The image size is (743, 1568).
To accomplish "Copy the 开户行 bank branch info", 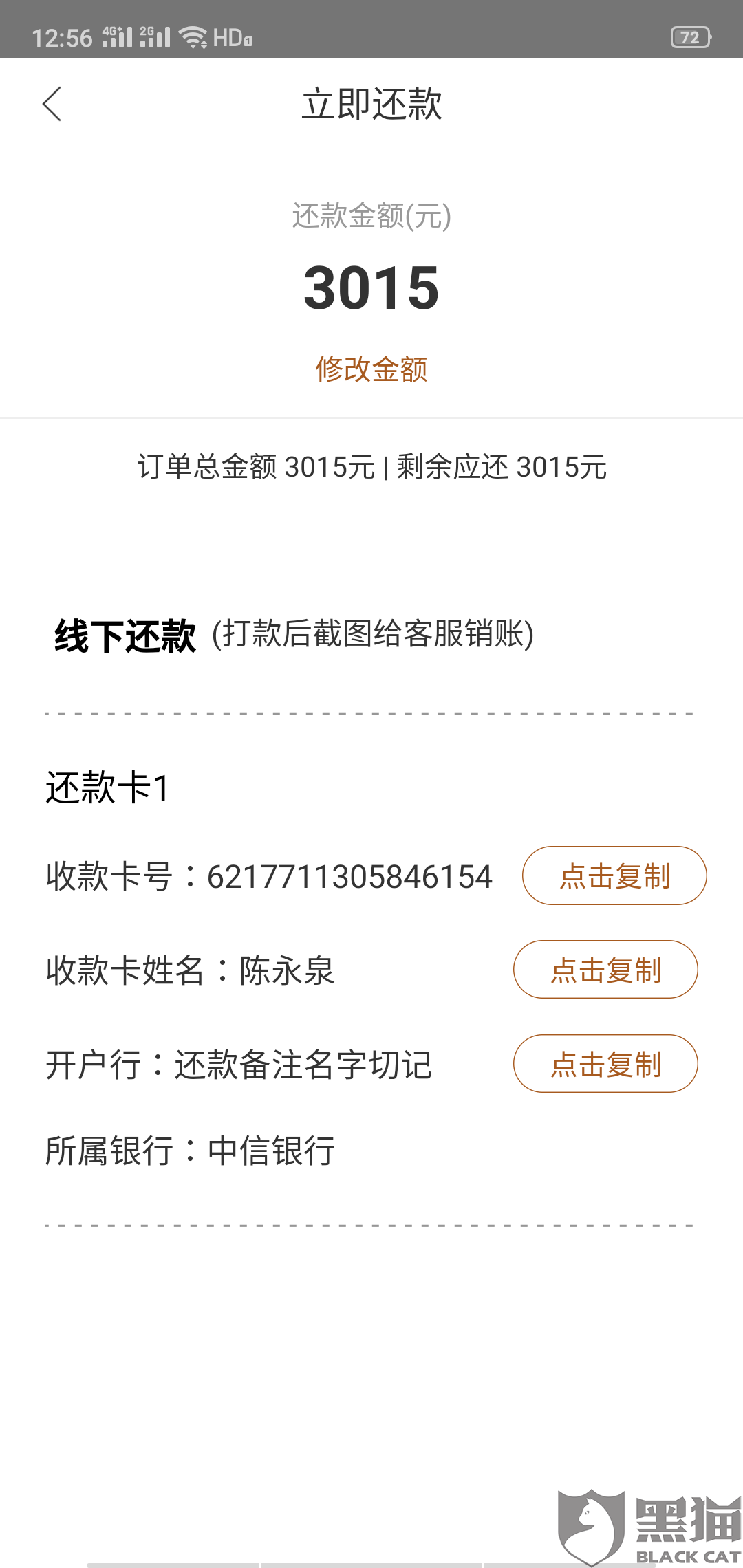I will point(605,1064).
